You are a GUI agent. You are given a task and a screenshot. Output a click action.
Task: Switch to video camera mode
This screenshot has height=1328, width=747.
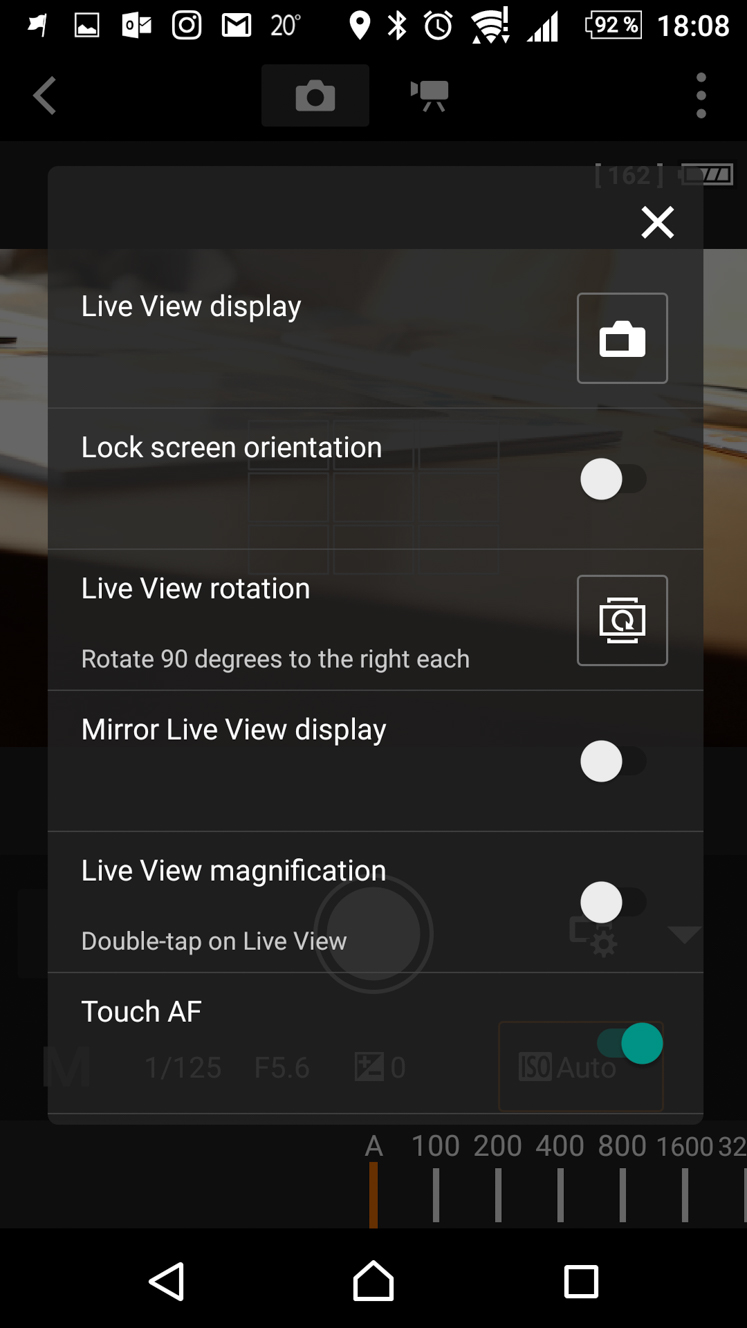click(430, 96)
